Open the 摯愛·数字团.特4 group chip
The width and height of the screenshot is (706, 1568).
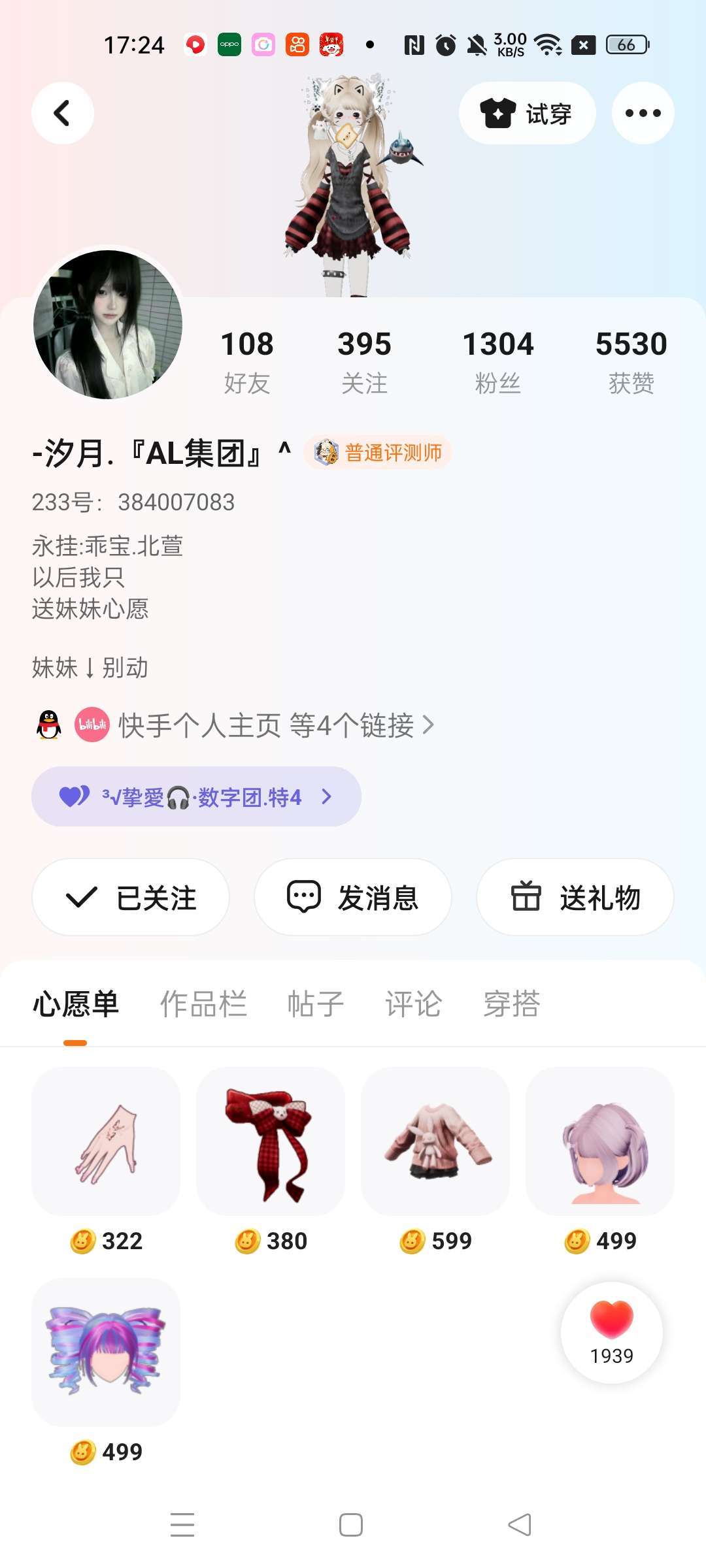(x=196, y=796)
